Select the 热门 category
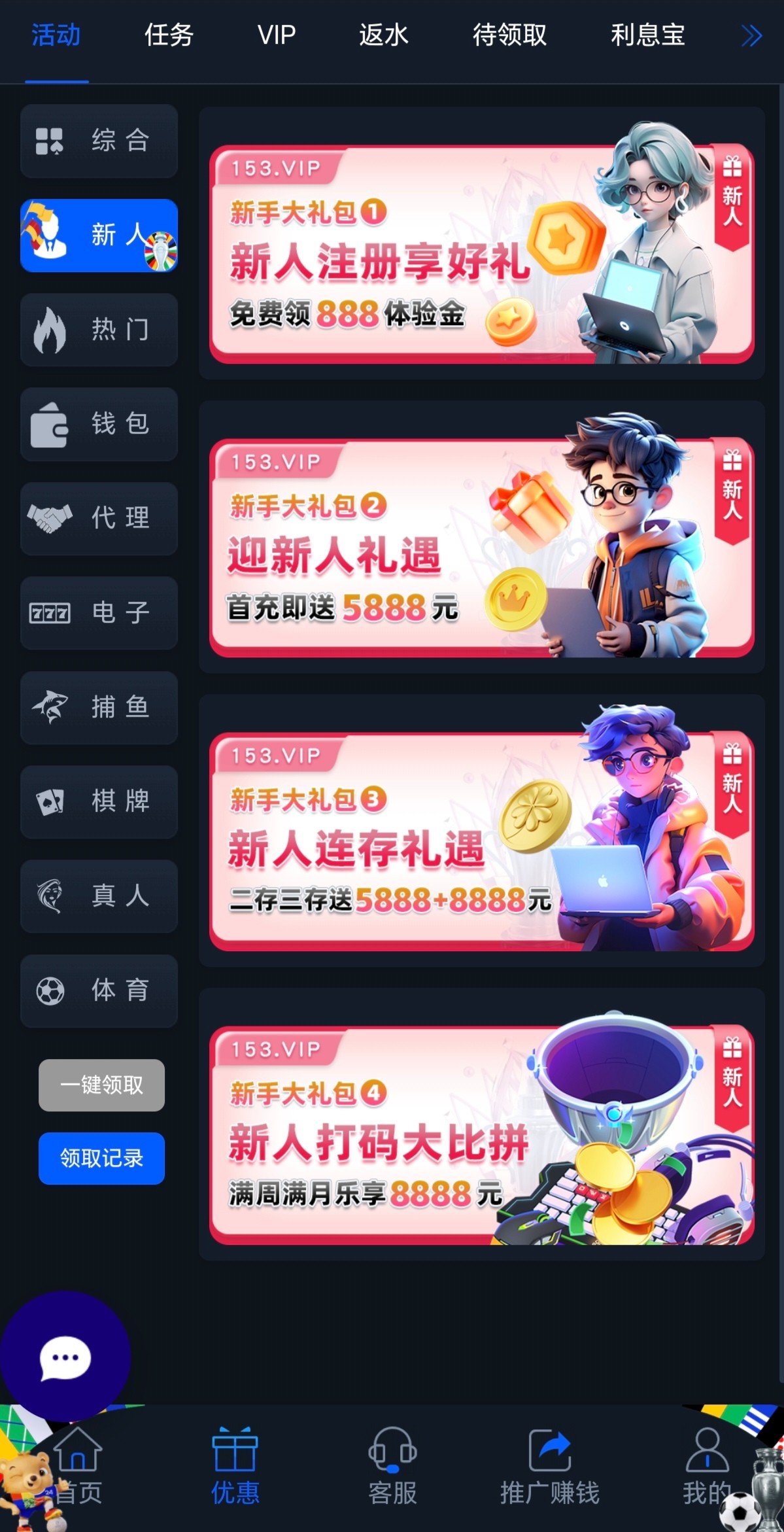784x1532 pixels. coord(99,330)
